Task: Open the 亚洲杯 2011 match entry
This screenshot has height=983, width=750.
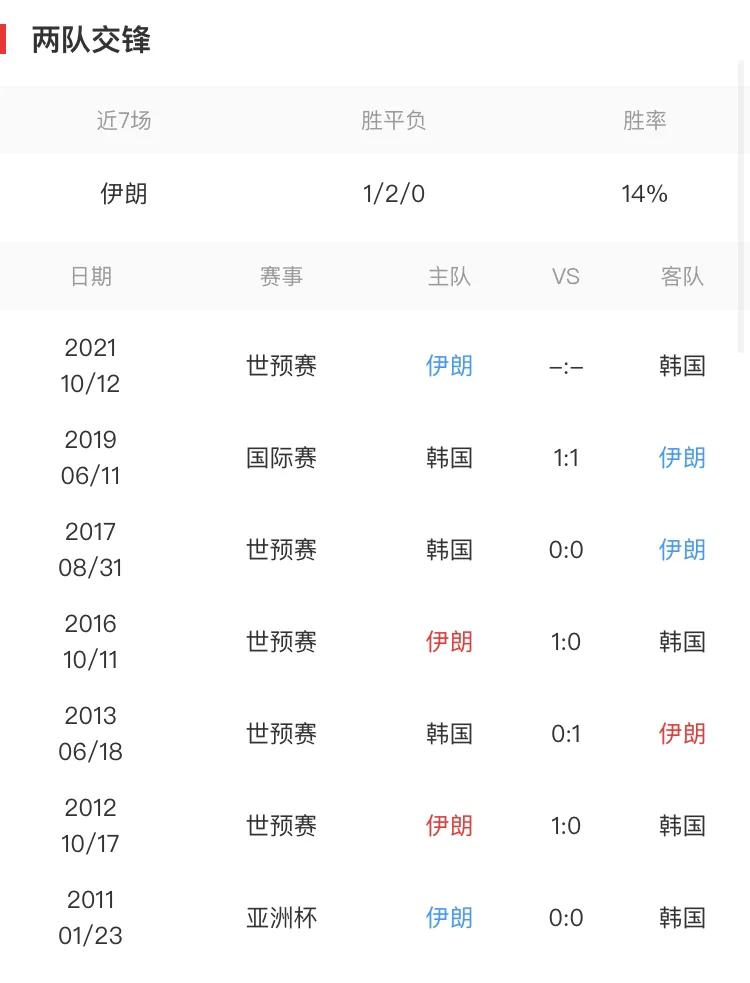Action: point(281,918)
